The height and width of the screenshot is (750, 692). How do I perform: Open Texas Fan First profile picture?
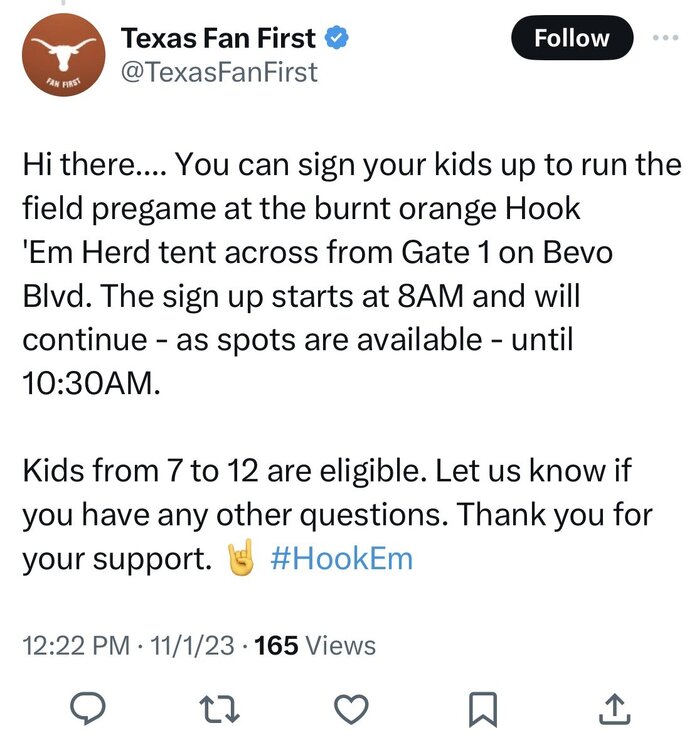tap(64, 58)
